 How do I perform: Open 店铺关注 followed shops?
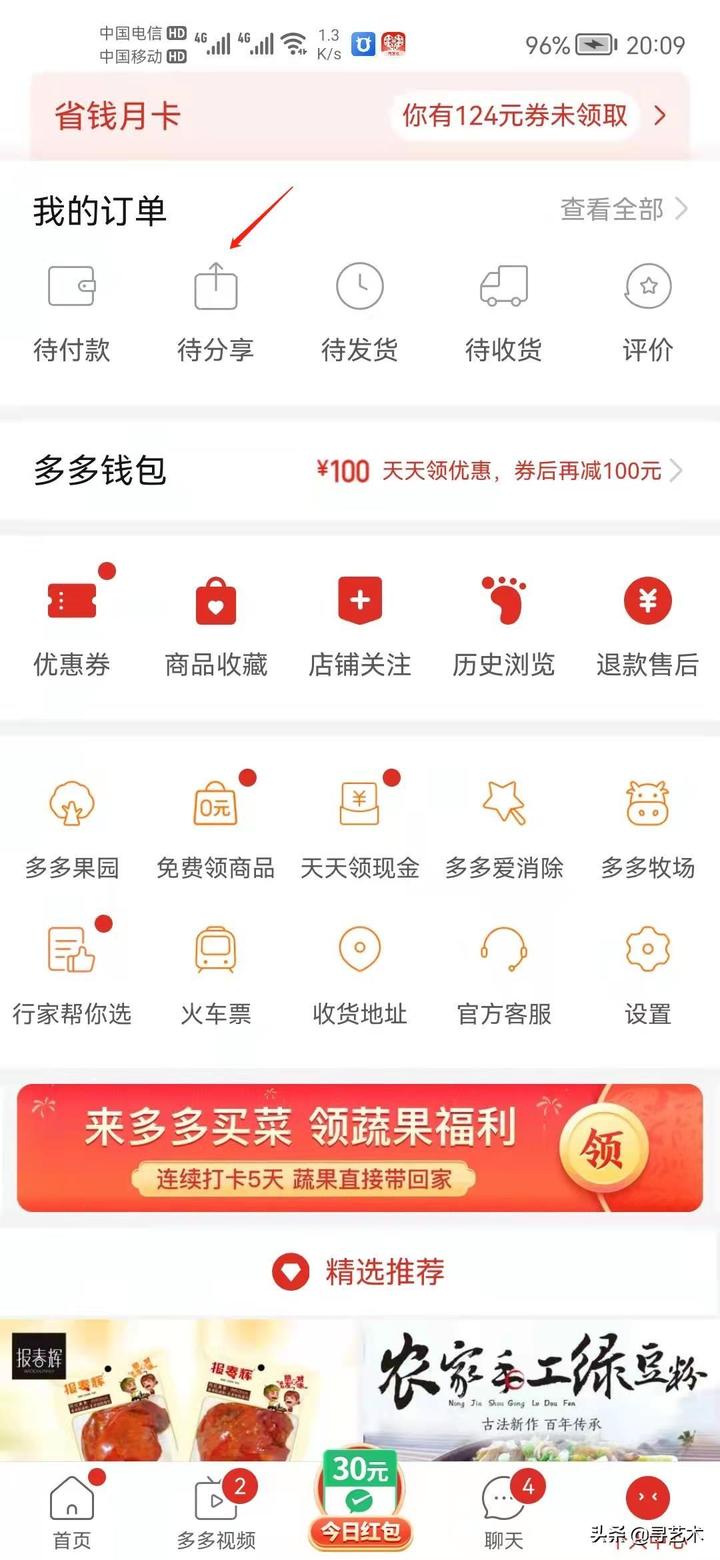(x=359, y=623)
